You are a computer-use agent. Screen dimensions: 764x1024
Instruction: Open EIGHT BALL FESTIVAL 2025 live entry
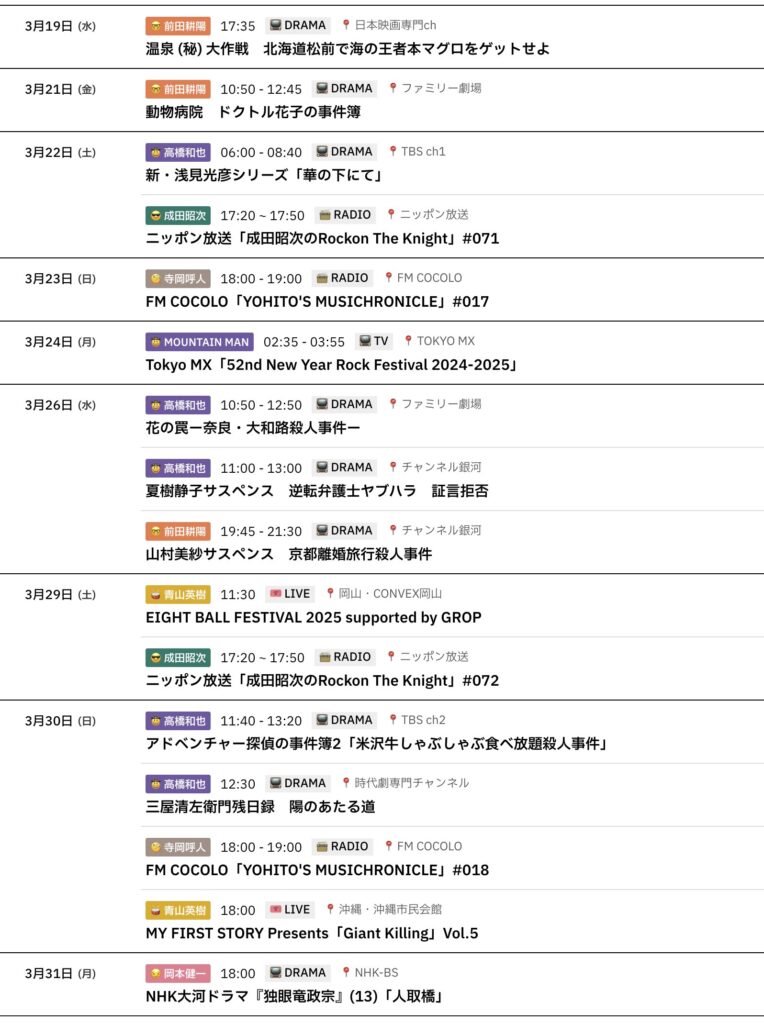coord(313,617)
